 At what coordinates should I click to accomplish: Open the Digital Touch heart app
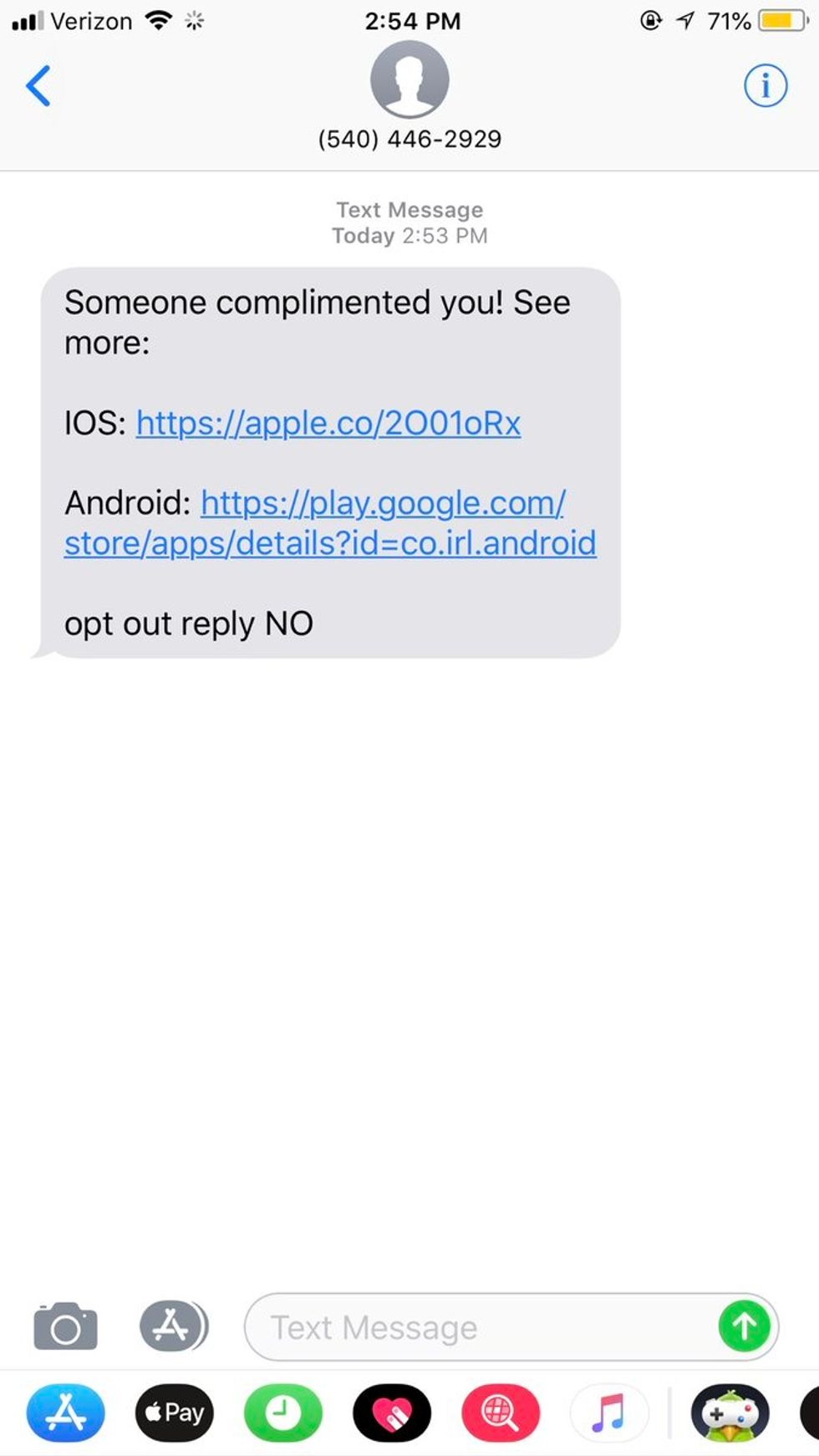[392, 1413]
